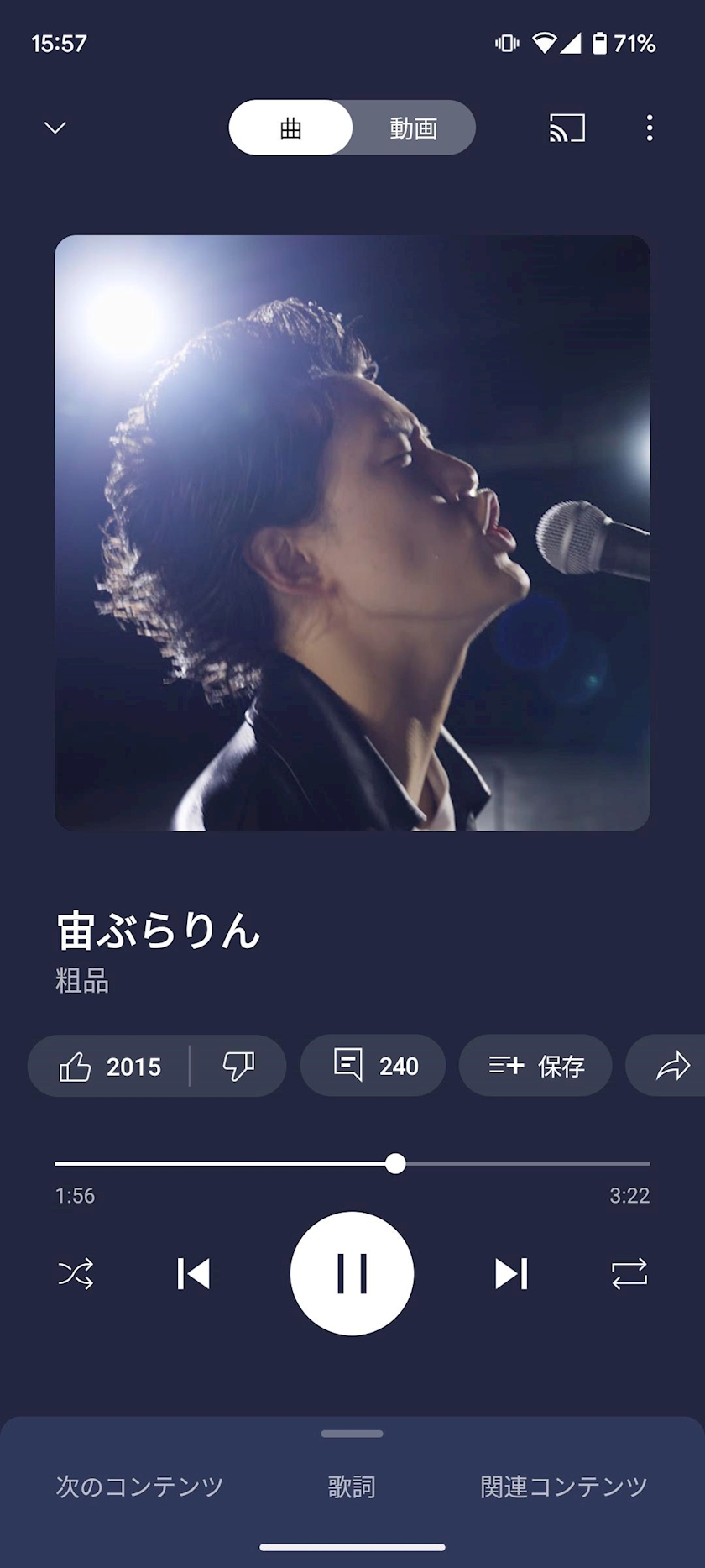Show lyrics in the 歌詞 tab
This screenshot has height=1568, width=705.
coord(352,1487)
